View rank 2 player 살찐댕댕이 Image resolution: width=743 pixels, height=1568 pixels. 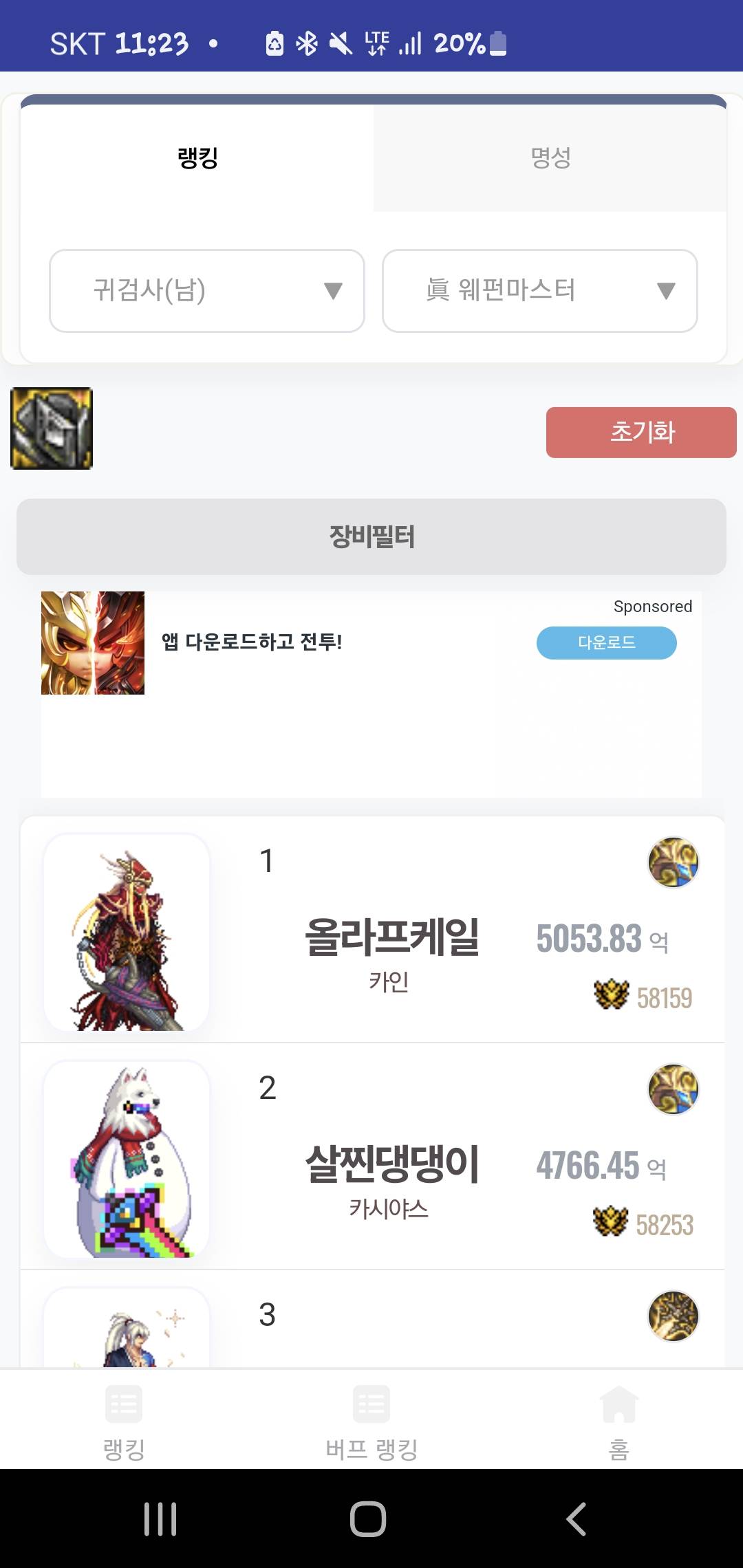click(x=391, y=1164)
